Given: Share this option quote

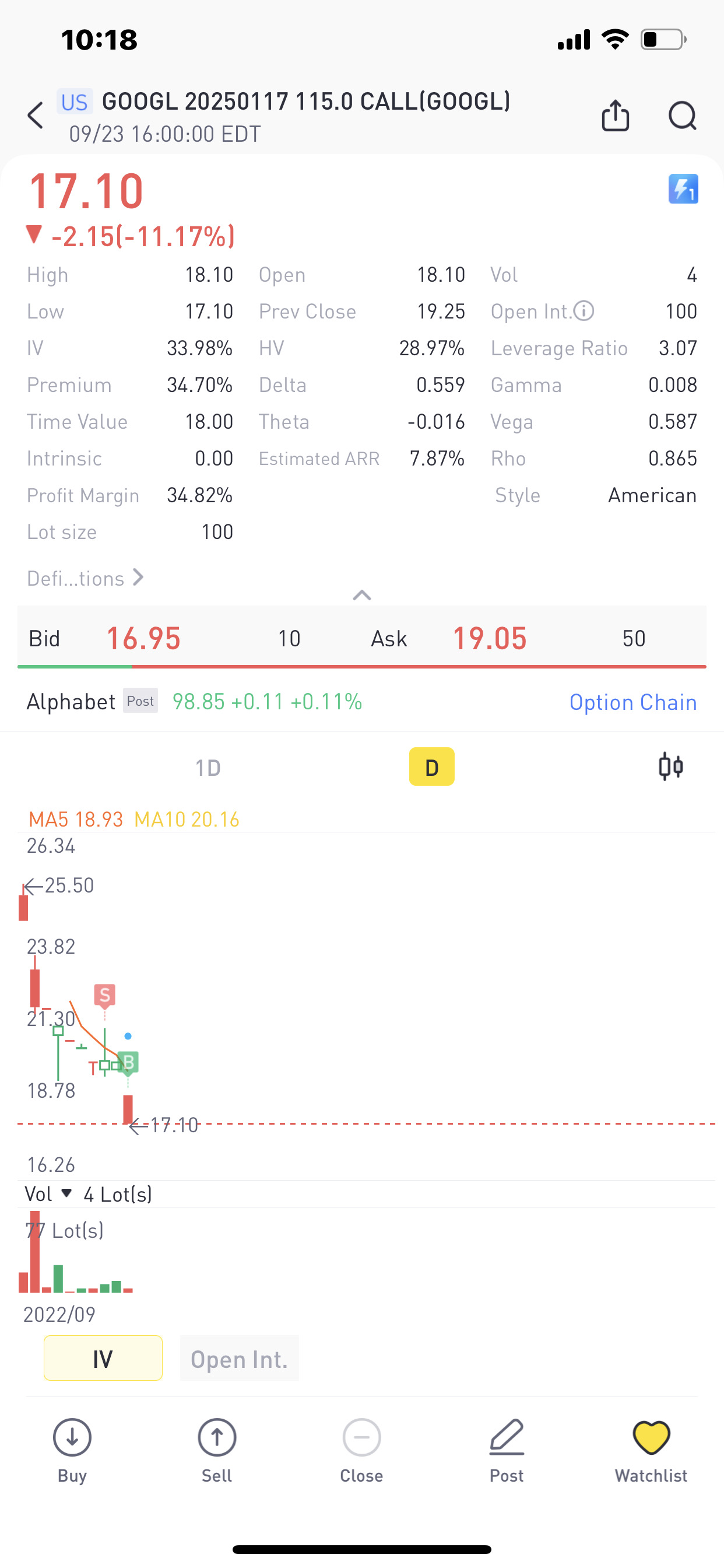Looking at the screenshot, I should pyautogui.click(x=615, y=115).
